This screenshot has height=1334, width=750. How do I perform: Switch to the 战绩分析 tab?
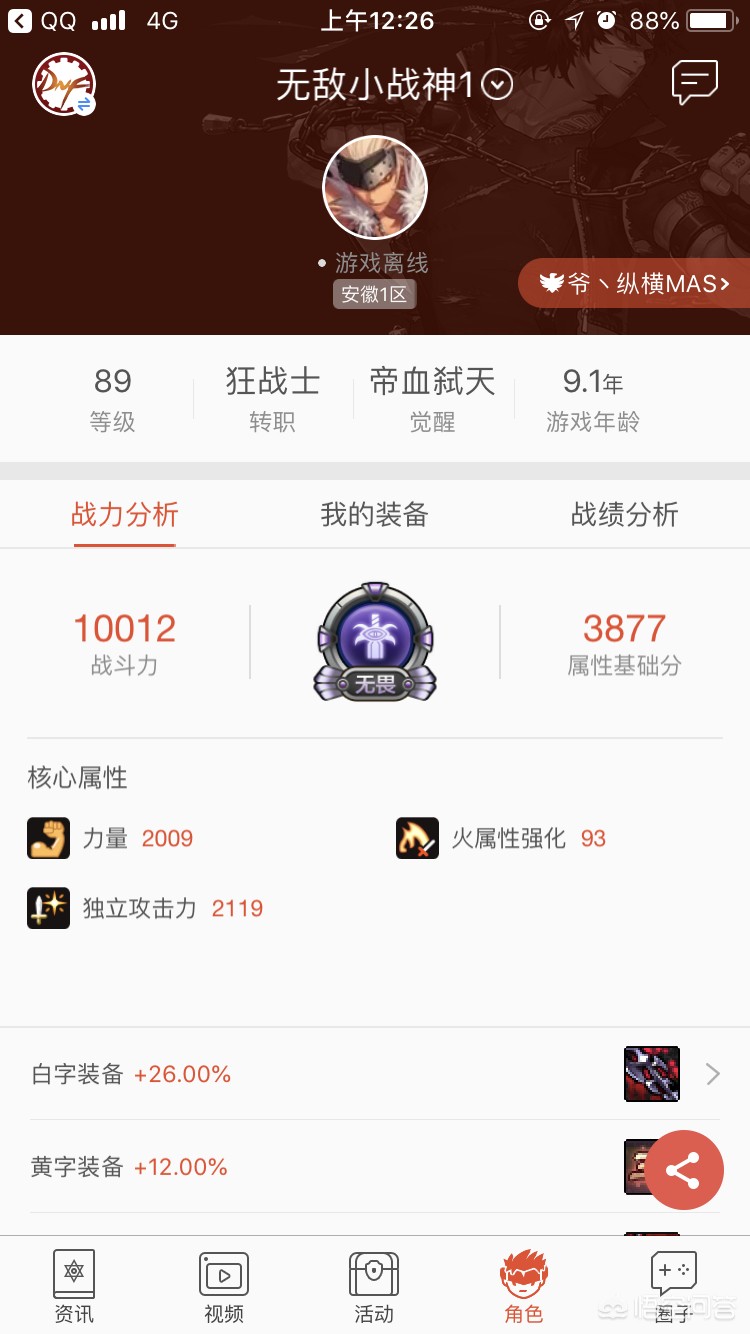[624, 514]
